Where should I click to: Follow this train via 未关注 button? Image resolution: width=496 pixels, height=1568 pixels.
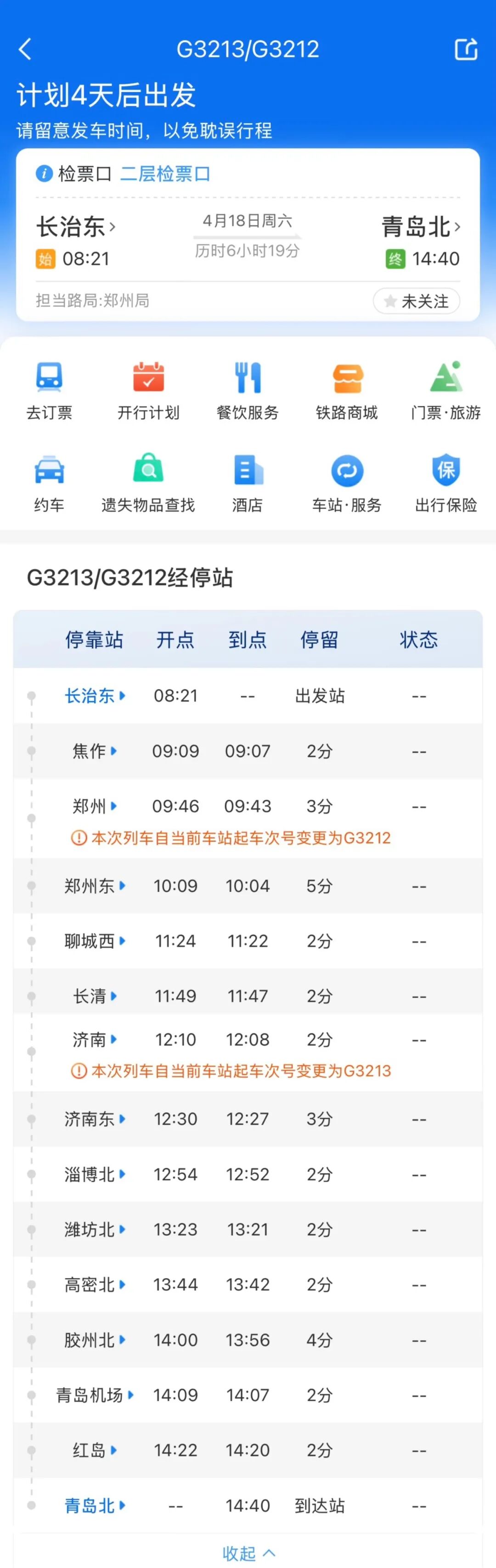[416, 301]
